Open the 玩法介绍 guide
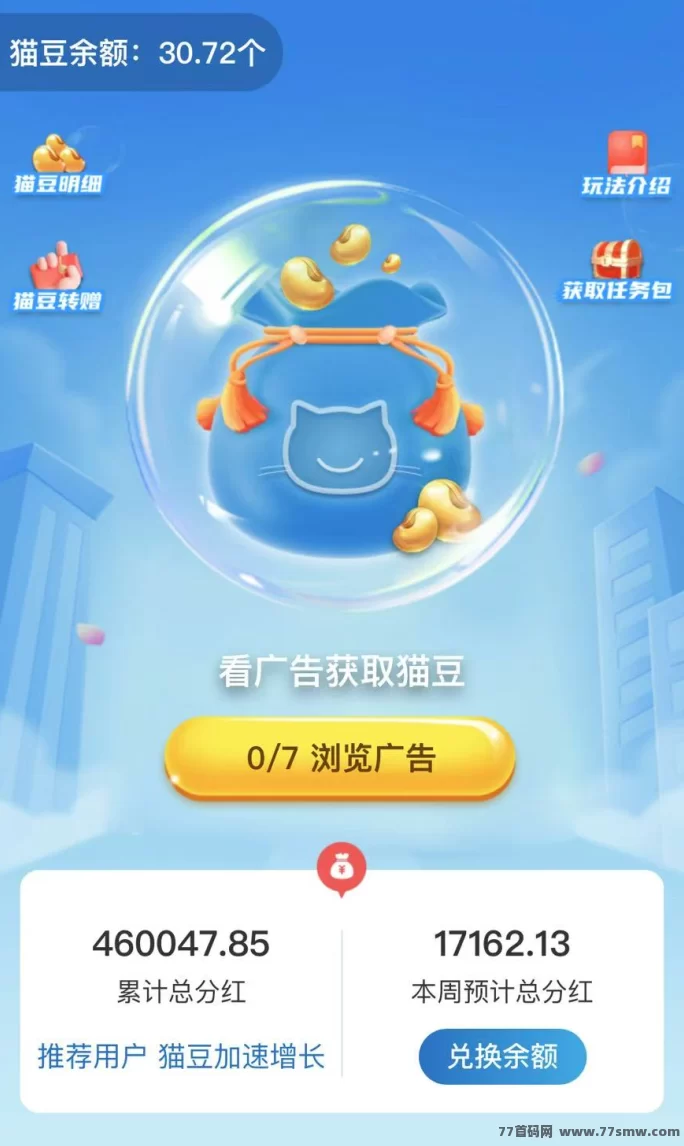 (x=626, y=164)
